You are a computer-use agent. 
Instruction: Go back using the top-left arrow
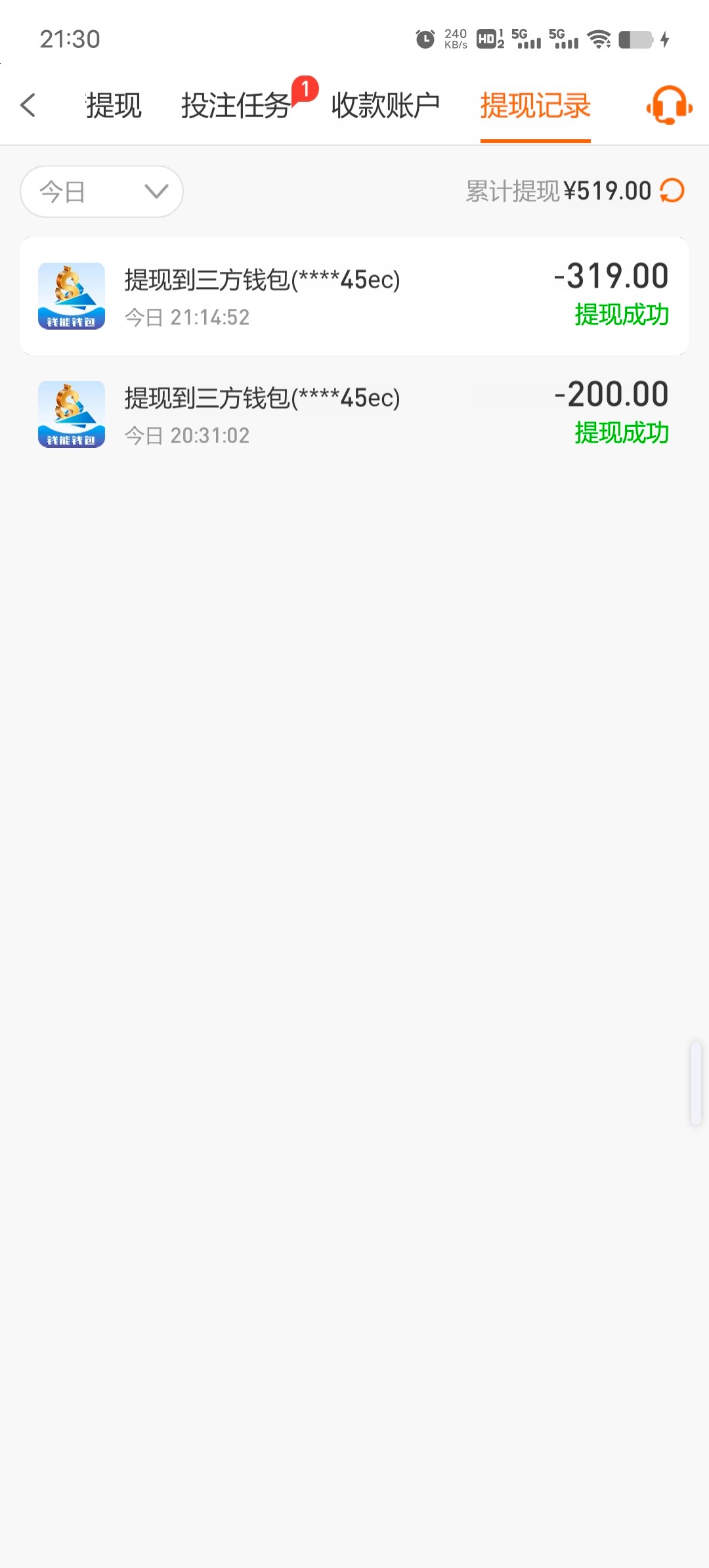(x=28, y=105)
